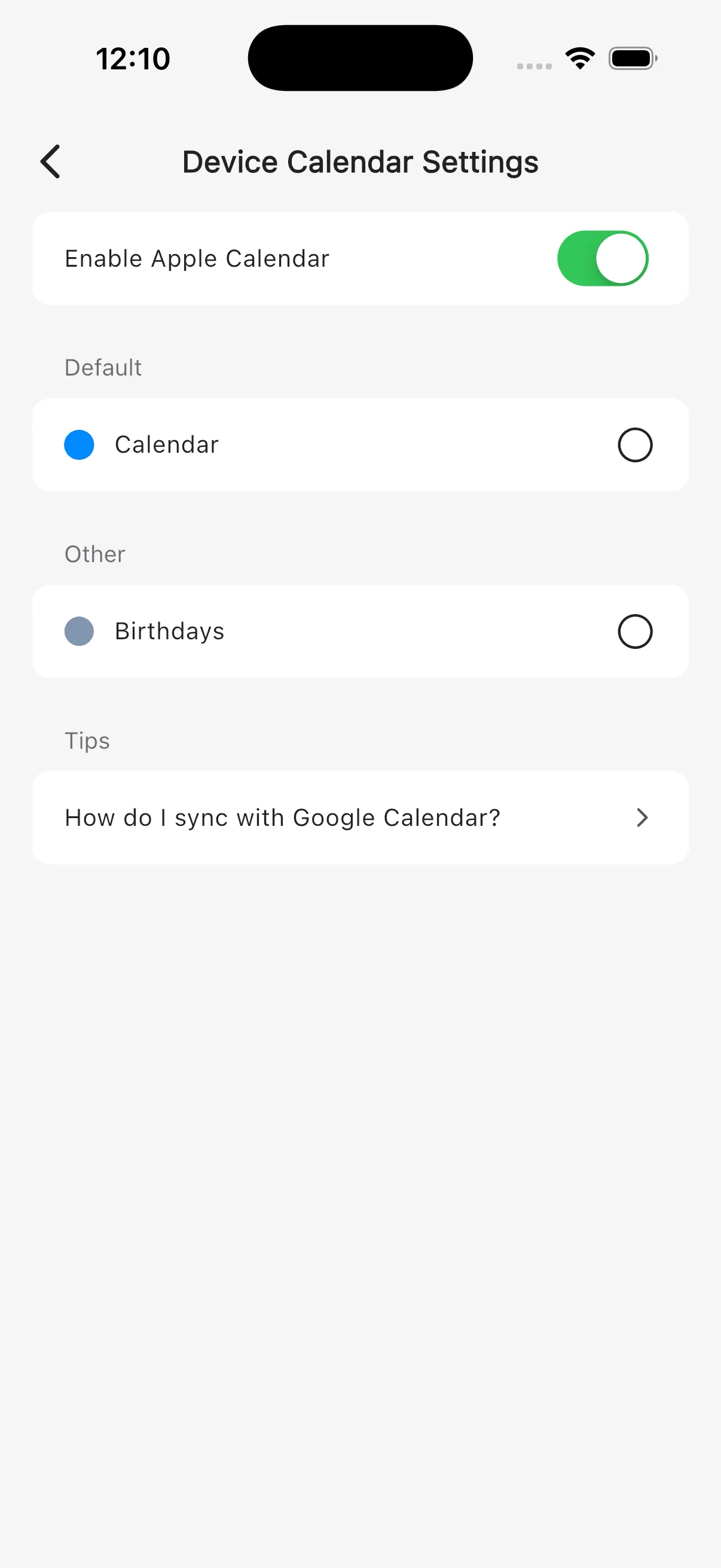Click the chevron next to Google Calendar tip
721x1568 pixels.
tap(643, 817)
